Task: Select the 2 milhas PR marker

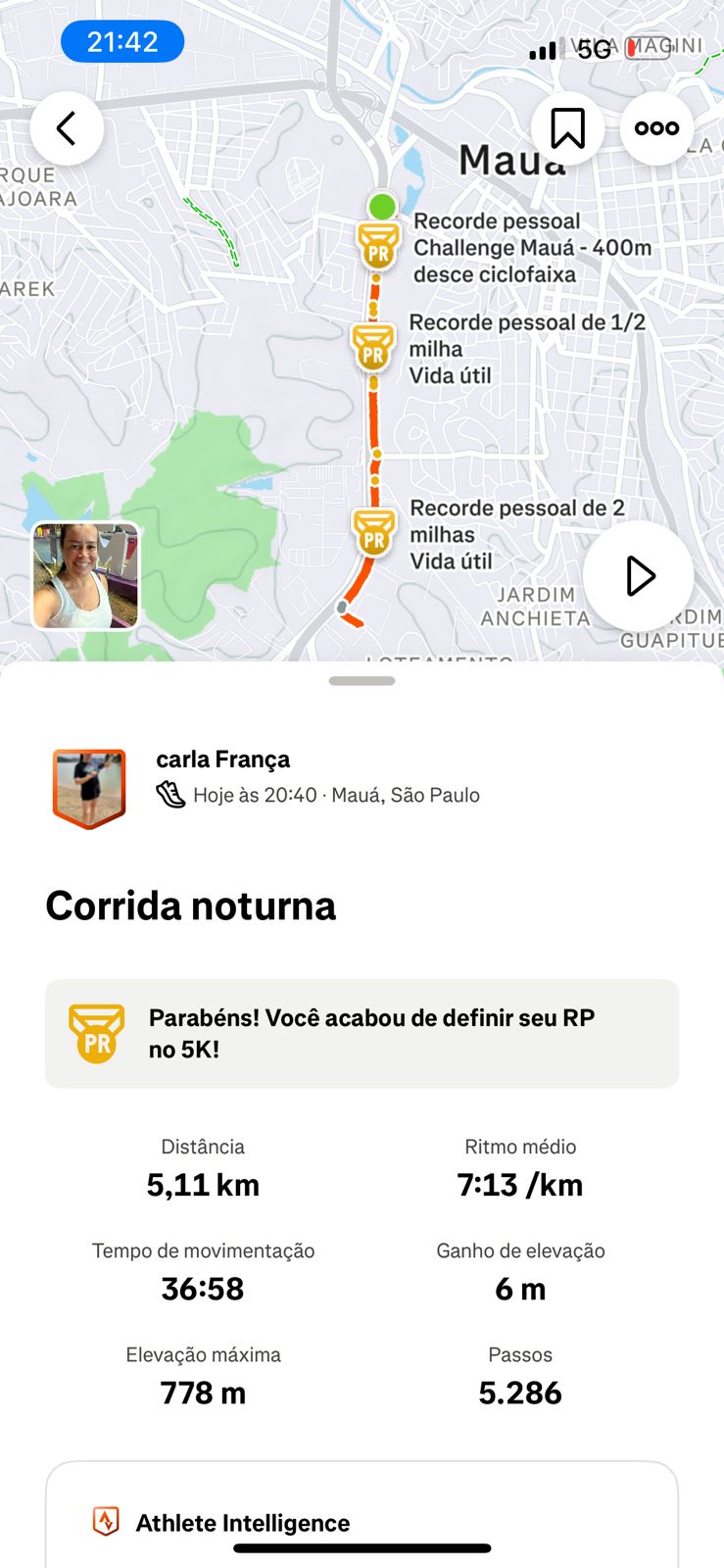Action: tap(373, 532)
